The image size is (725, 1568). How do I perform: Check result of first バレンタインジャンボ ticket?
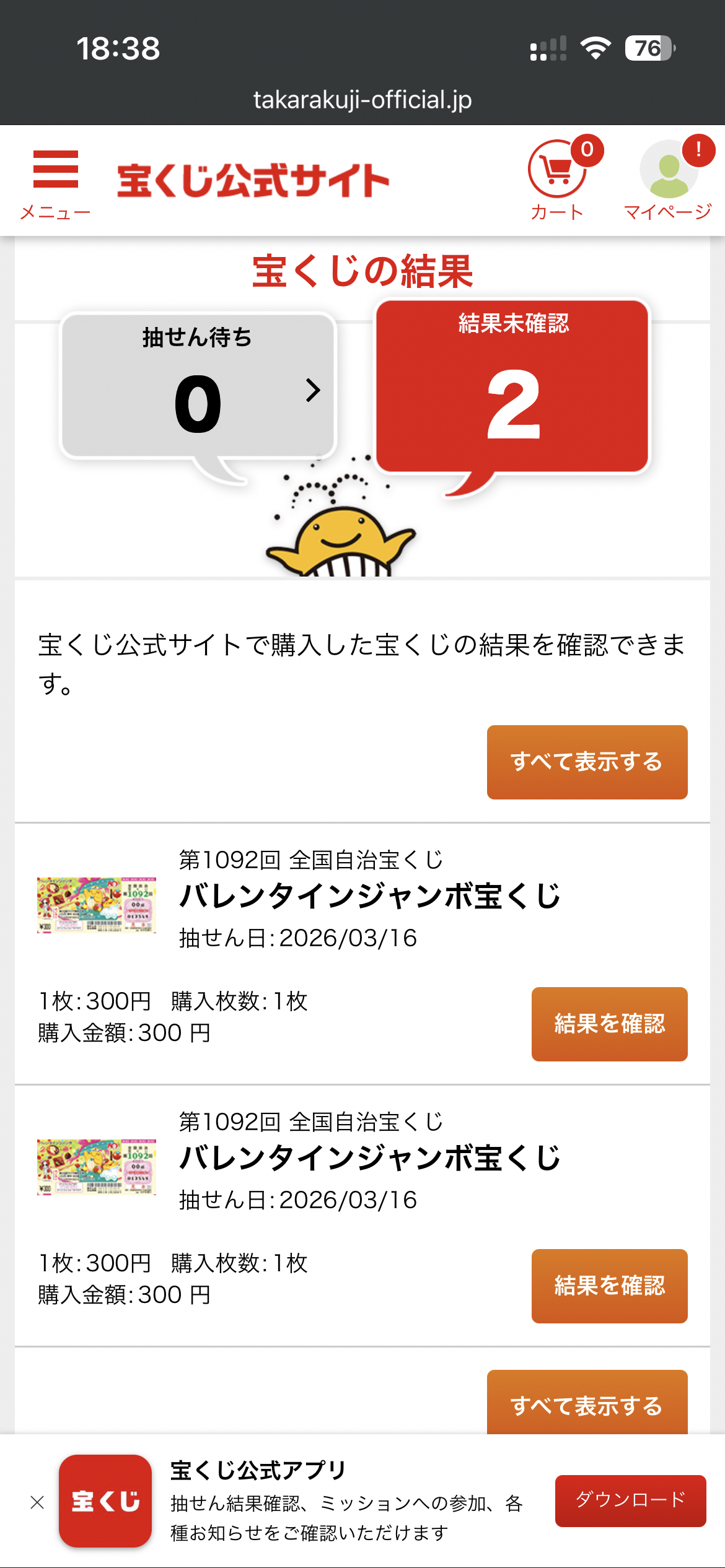[609, 1024]
